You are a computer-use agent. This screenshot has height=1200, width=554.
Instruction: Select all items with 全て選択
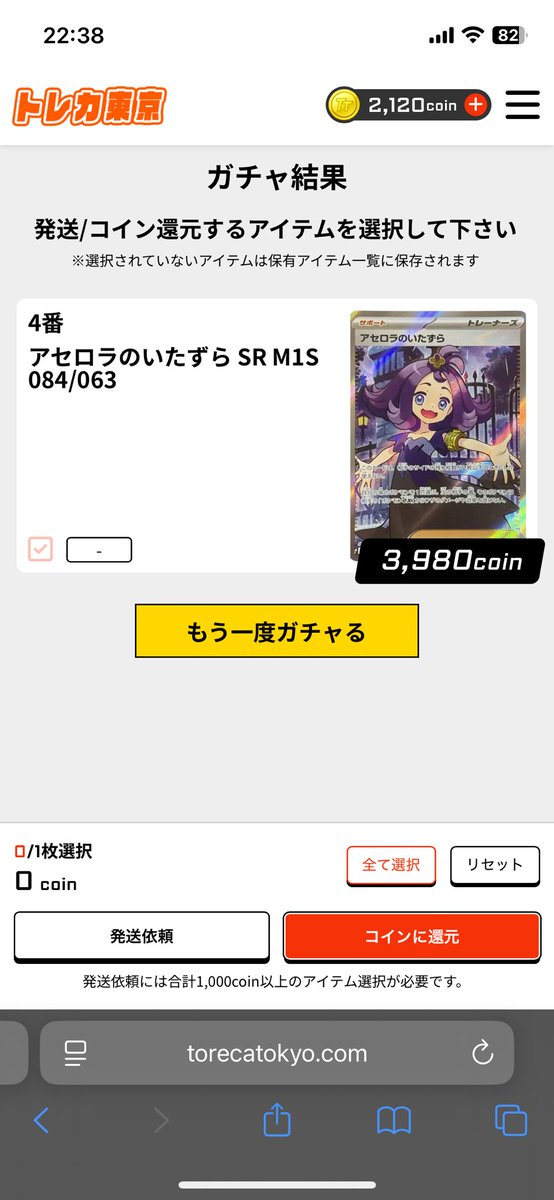tap(391, 865)
